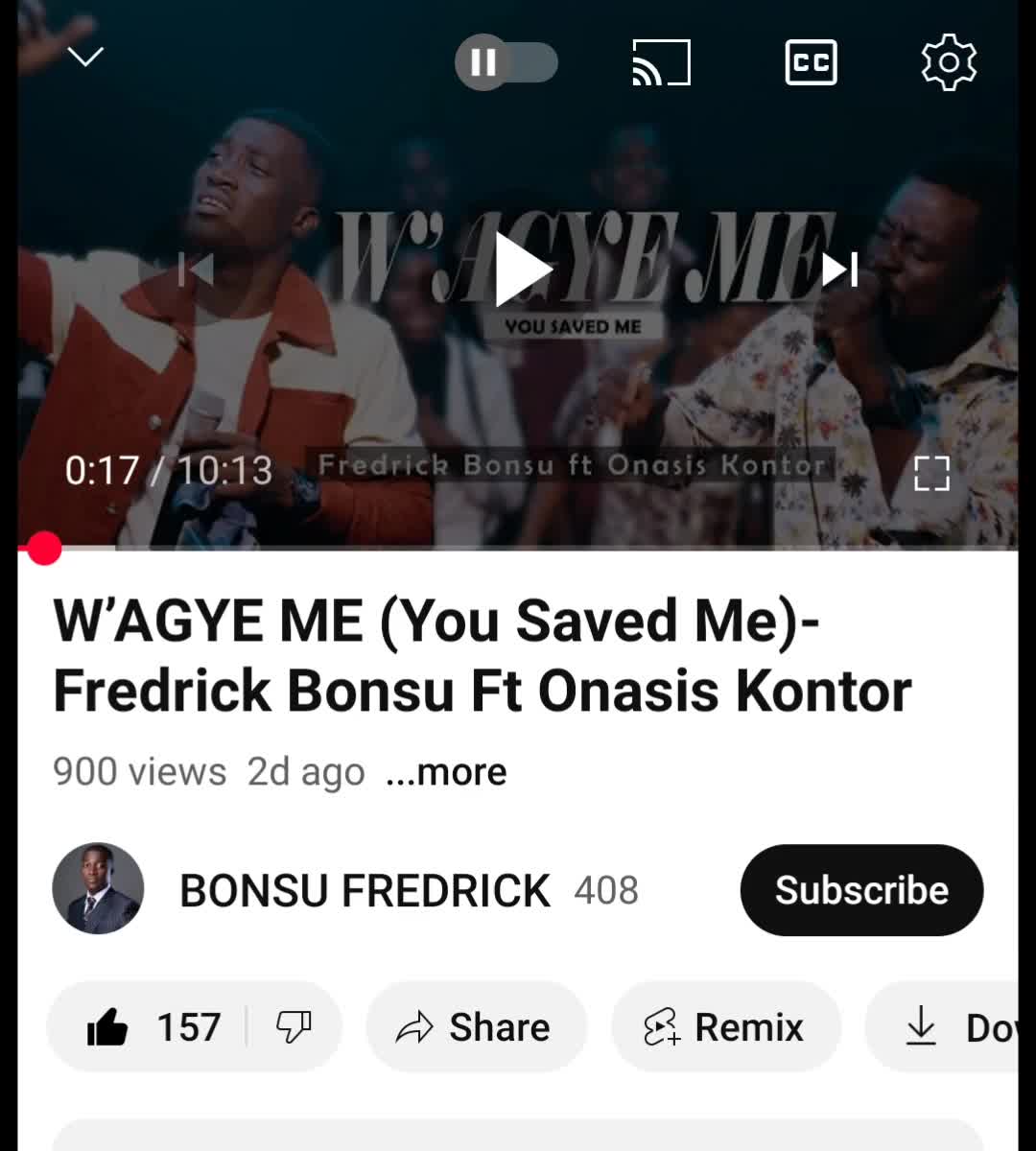Viewport: 1036px width, 1151px height.
Task: Share this video
Action: point(476,1027)
